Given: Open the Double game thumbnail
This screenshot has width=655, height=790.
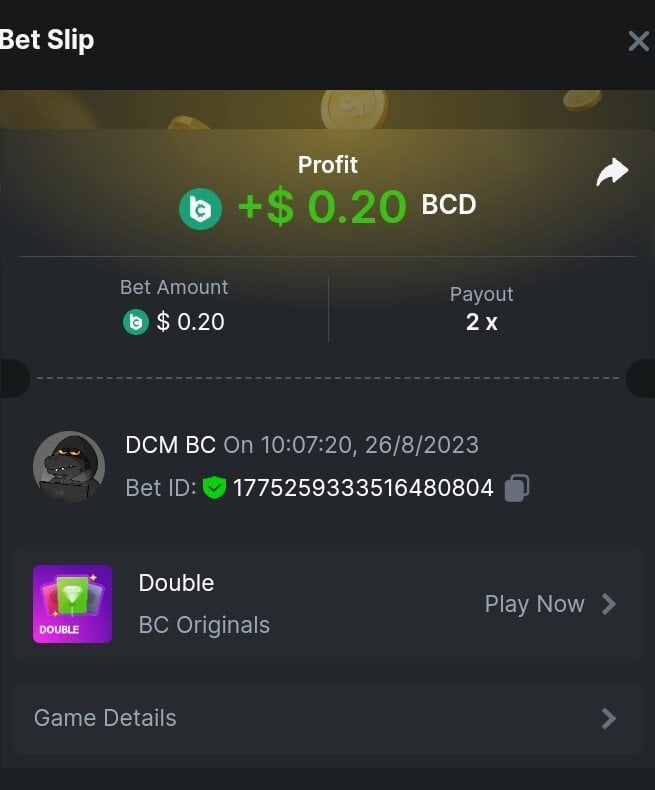Looking at the screenshot, I should pos(72,603).
